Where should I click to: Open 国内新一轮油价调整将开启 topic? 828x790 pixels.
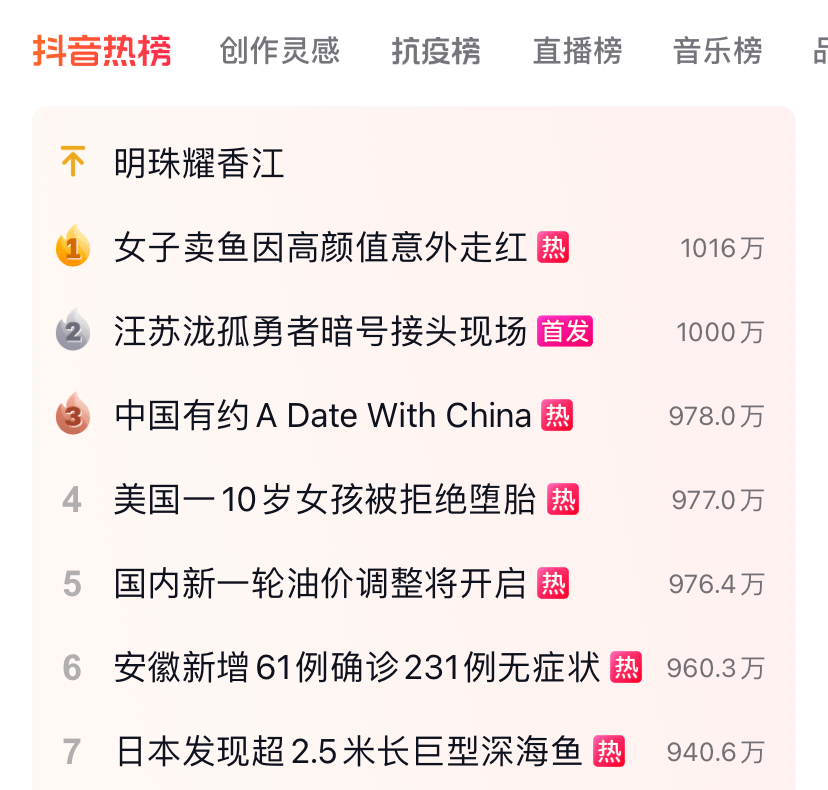[x=321, y=583]
